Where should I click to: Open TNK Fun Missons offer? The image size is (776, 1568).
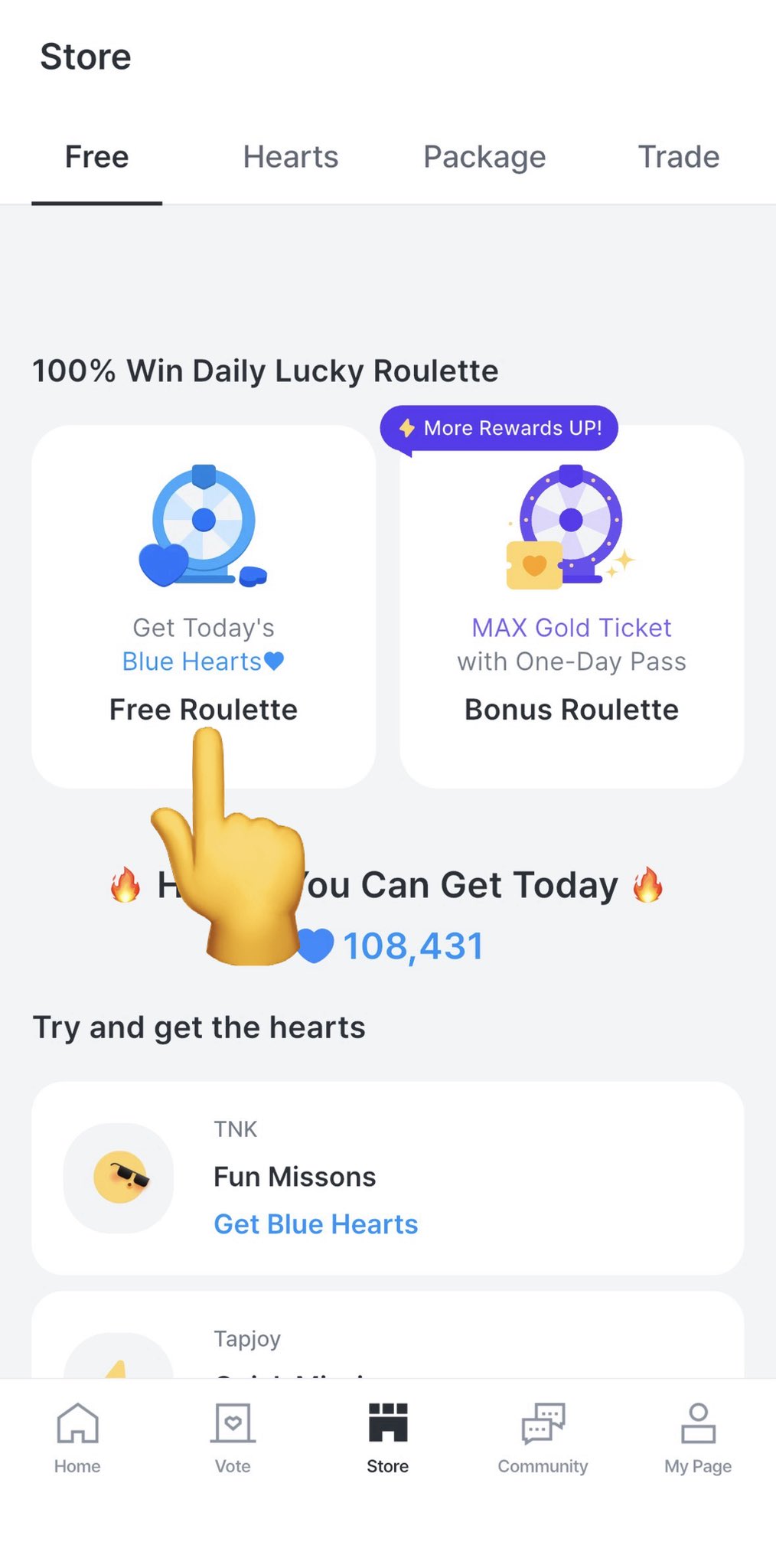(x=387, y=1178)
